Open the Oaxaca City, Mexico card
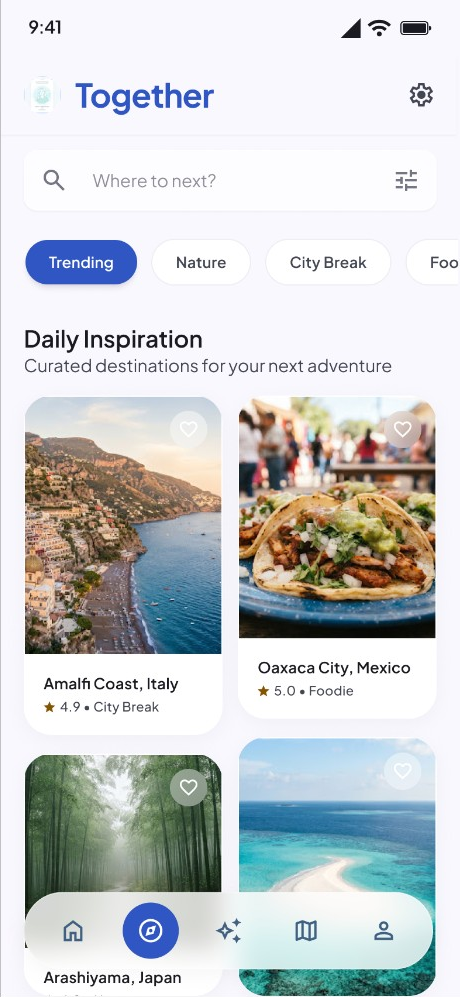The height and width of the screenshot is (997, 460). pos(337,557)
